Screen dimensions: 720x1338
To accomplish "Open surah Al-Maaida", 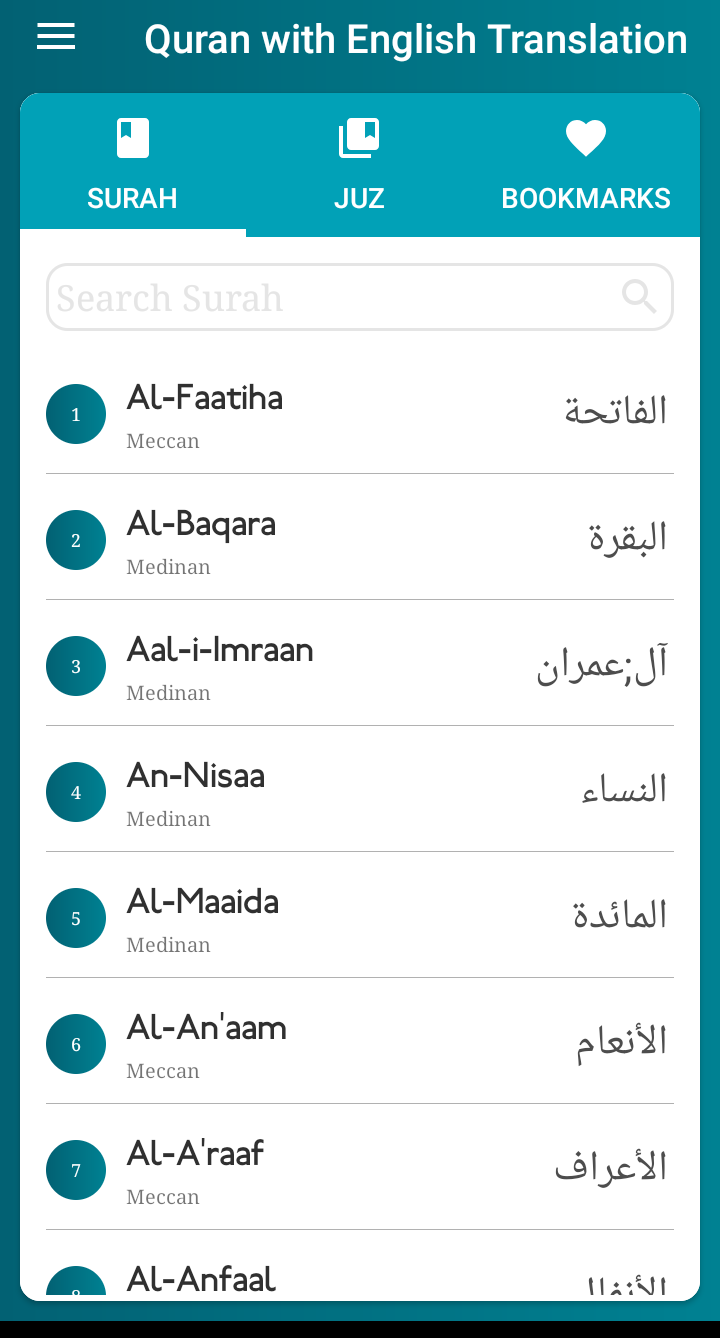I will coord(360,916).
